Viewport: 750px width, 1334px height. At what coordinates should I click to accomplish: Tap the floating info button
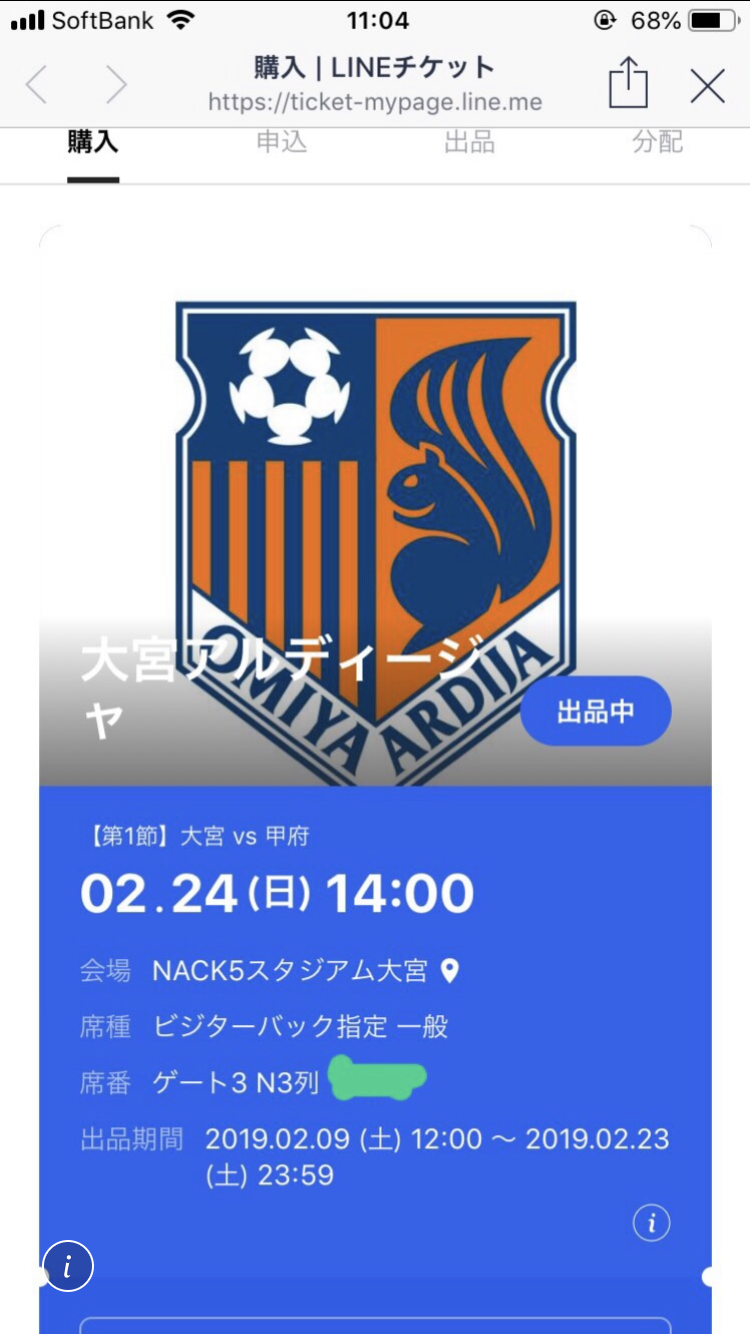68,1267
